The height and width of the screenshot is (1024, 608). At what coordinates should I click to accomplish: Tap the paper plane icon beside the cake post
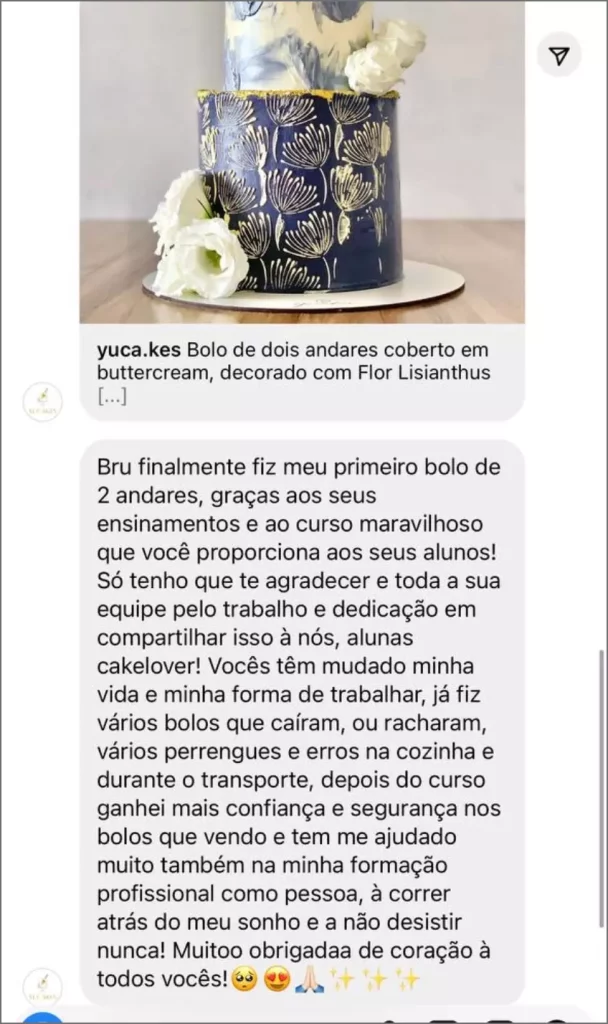559,55
